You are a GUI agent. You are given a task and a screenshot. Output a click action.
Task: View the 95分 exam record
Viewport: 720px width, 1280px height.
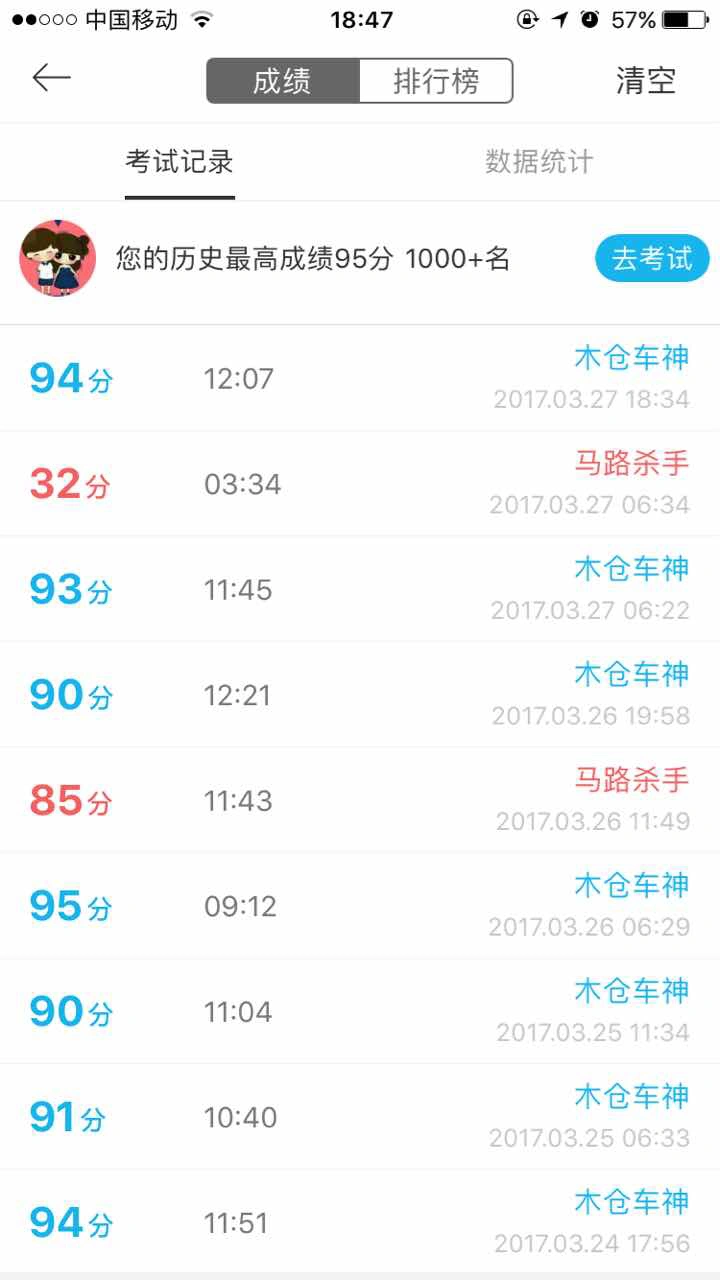360,906
